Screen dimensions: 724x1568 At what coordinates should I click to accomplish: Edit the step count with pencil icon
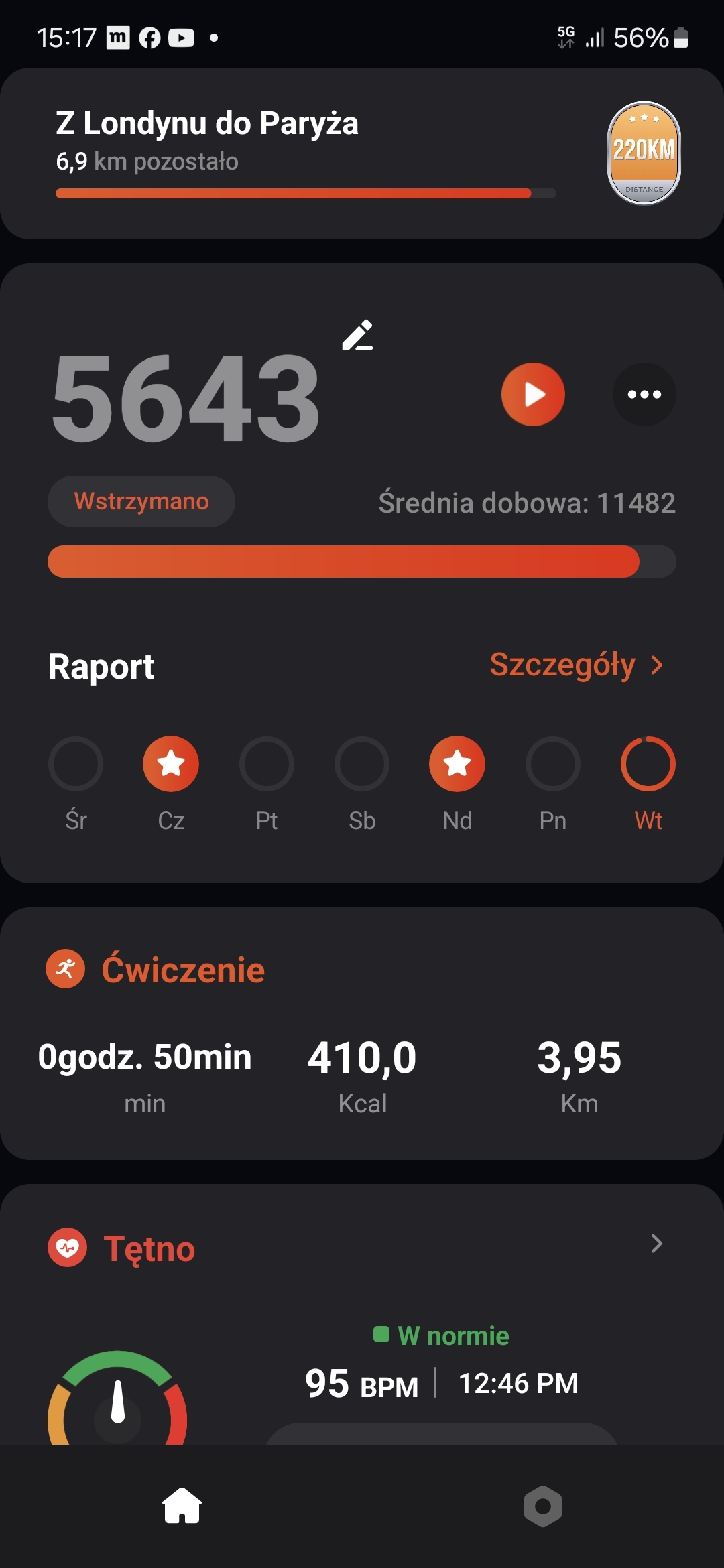(x=357, y=335)
